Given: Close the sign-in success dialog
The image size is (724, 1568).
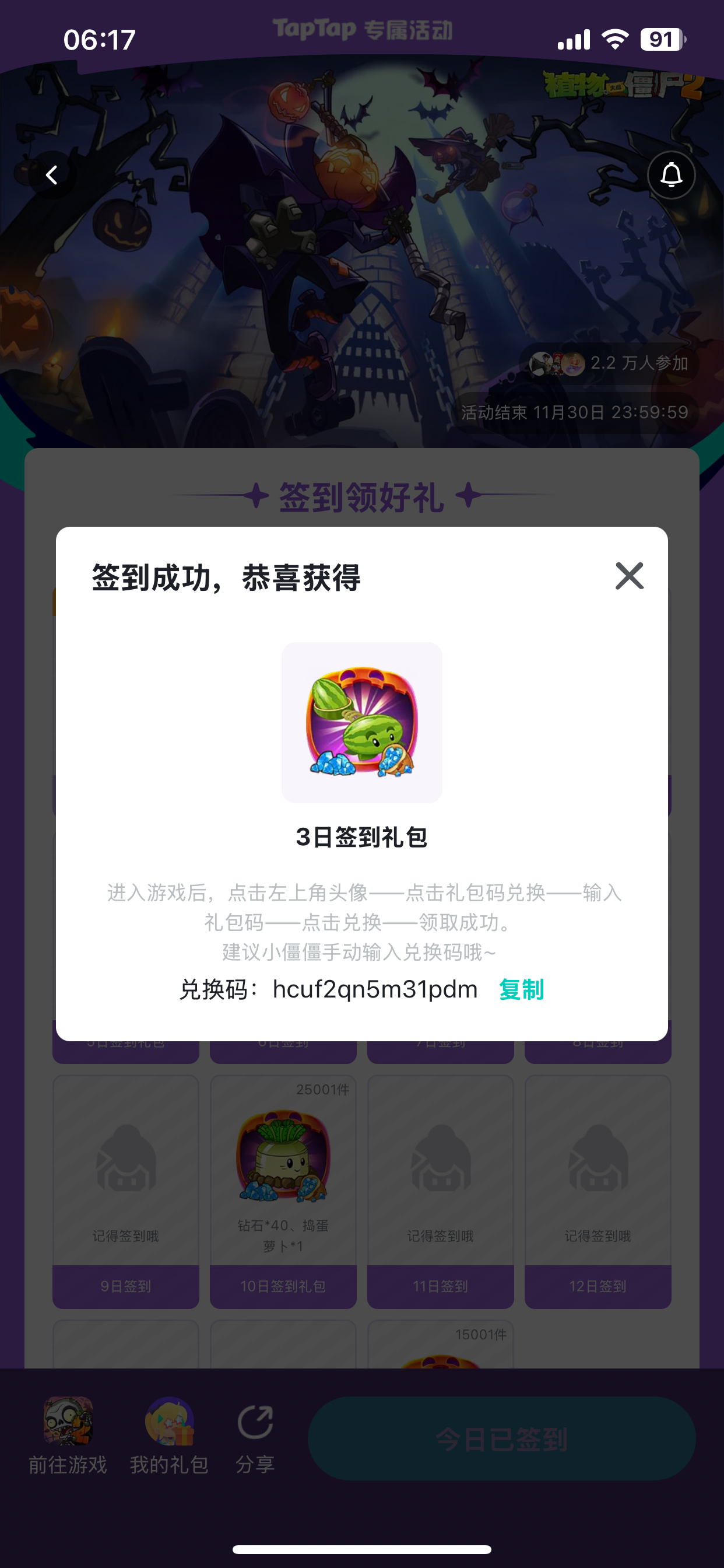Looking at the screenshot, I should pyautogui.click(x=628, y=576).
